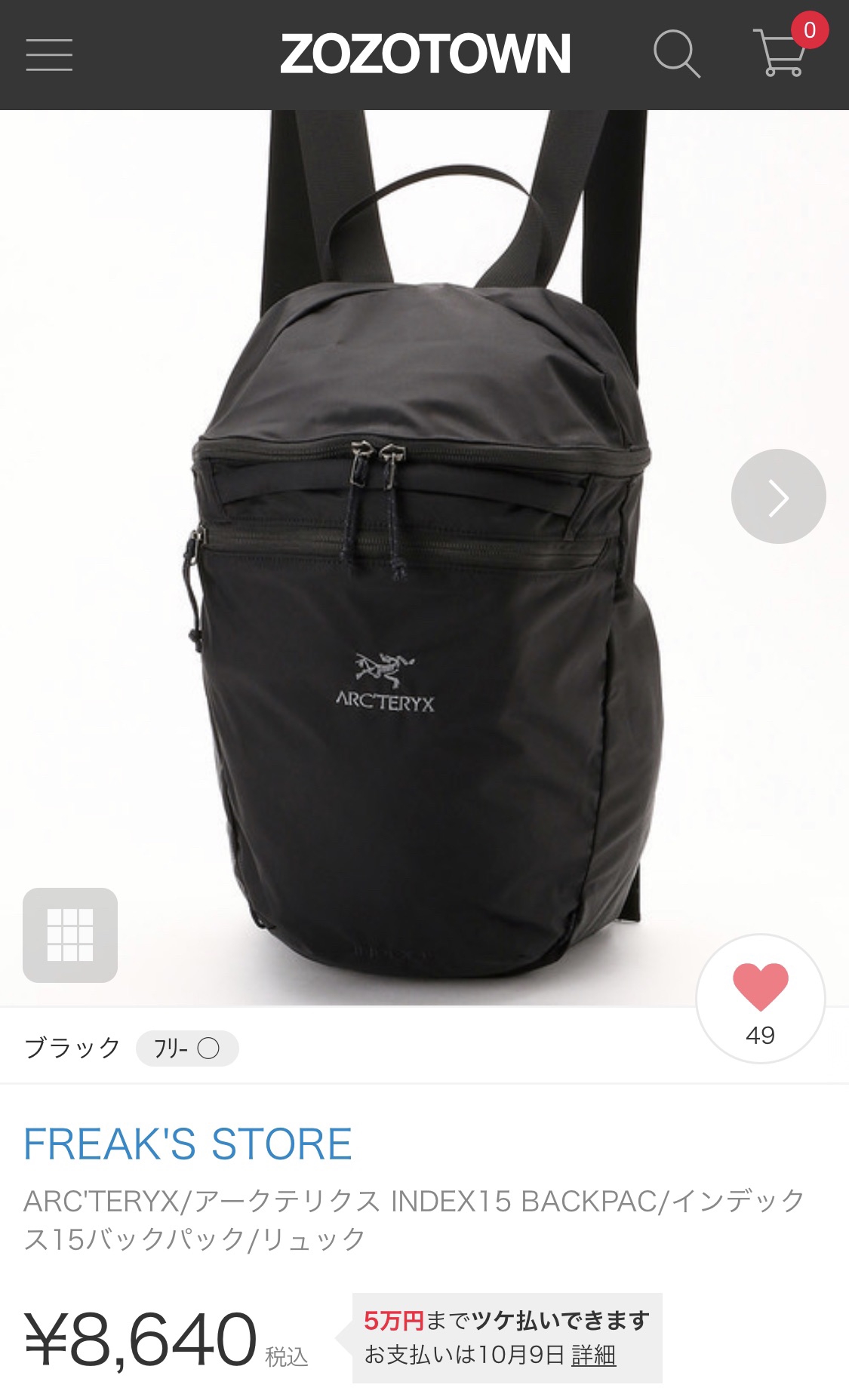Screen dimensions: 849x1400
Task: Add item to favorites with heart
Action: (x=761, y=999)
